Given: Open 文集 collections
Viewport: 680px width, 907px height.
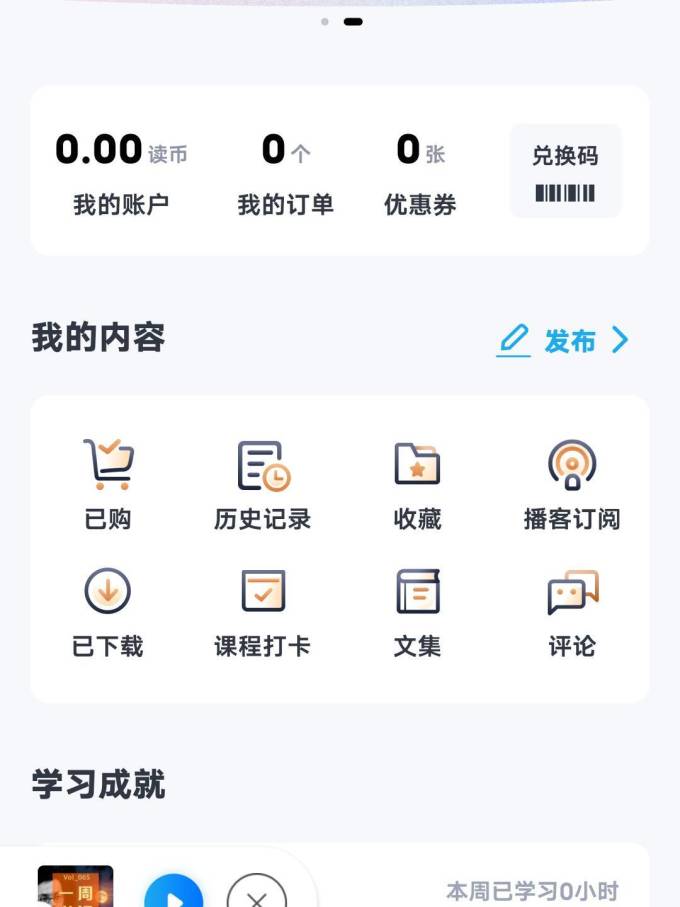Looking at the screenshot, I should coord(417,611).
